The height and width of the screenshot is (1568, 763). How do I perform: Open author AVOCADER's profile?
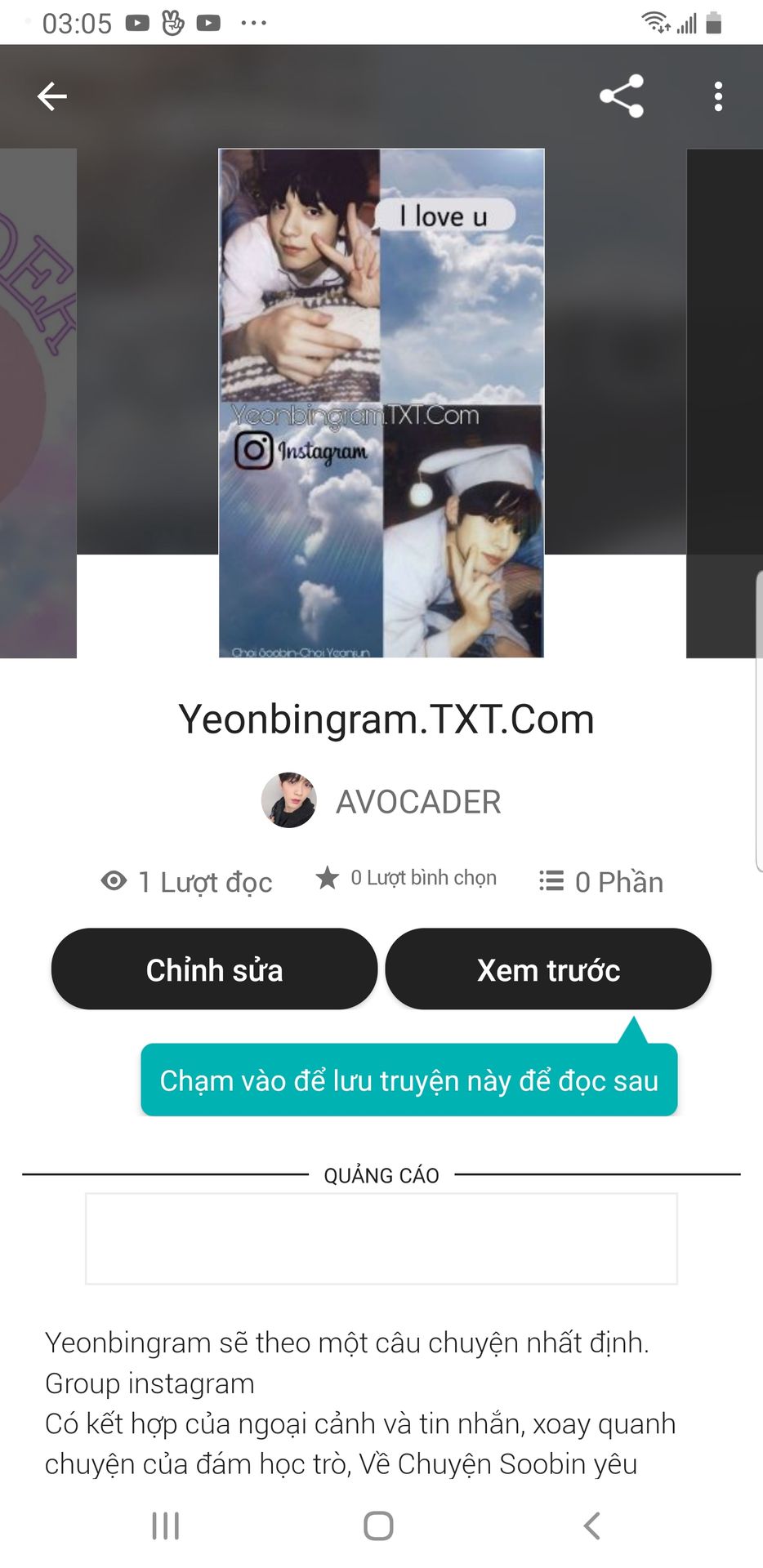(x=381, y=801)
